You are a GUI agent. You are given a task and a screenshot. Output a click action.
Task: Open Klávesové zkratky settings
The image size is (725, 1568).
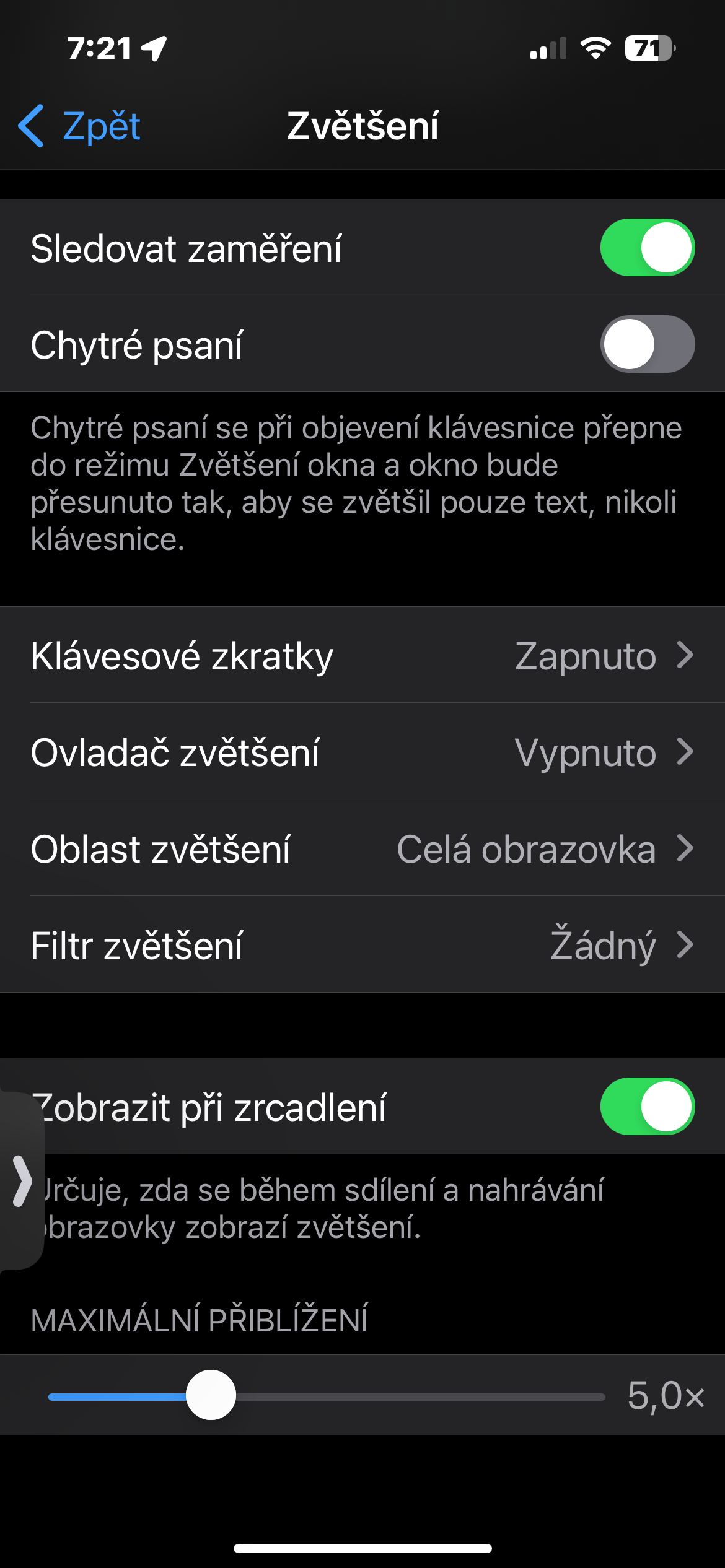[x=362, y=655]
